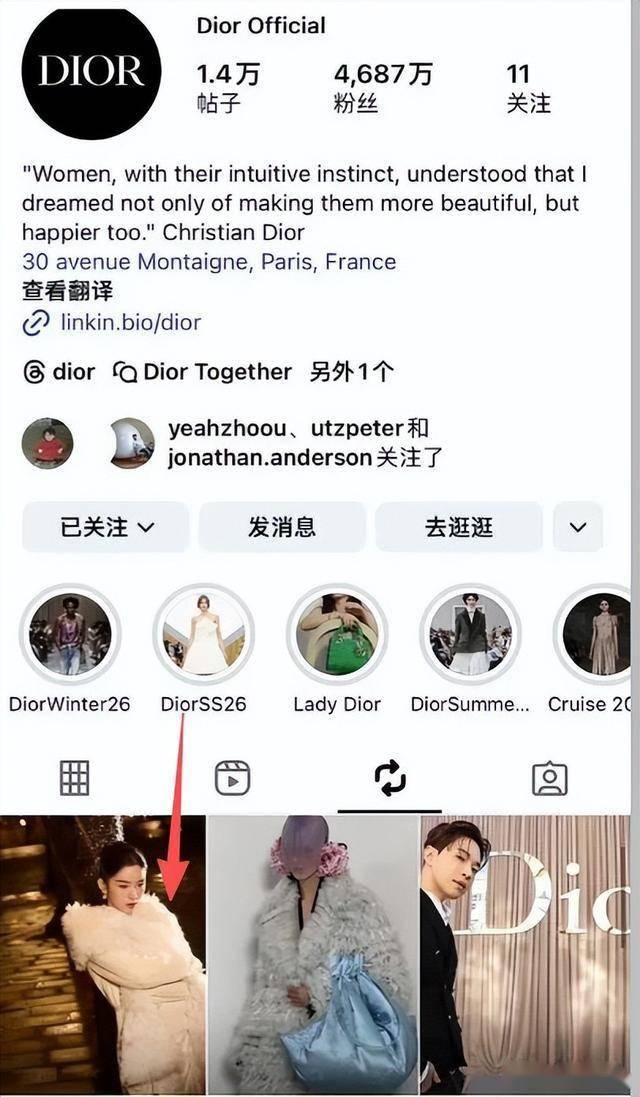Switch to the Reels tab
Screen dimensions: 640x1097
coord(232,778)
